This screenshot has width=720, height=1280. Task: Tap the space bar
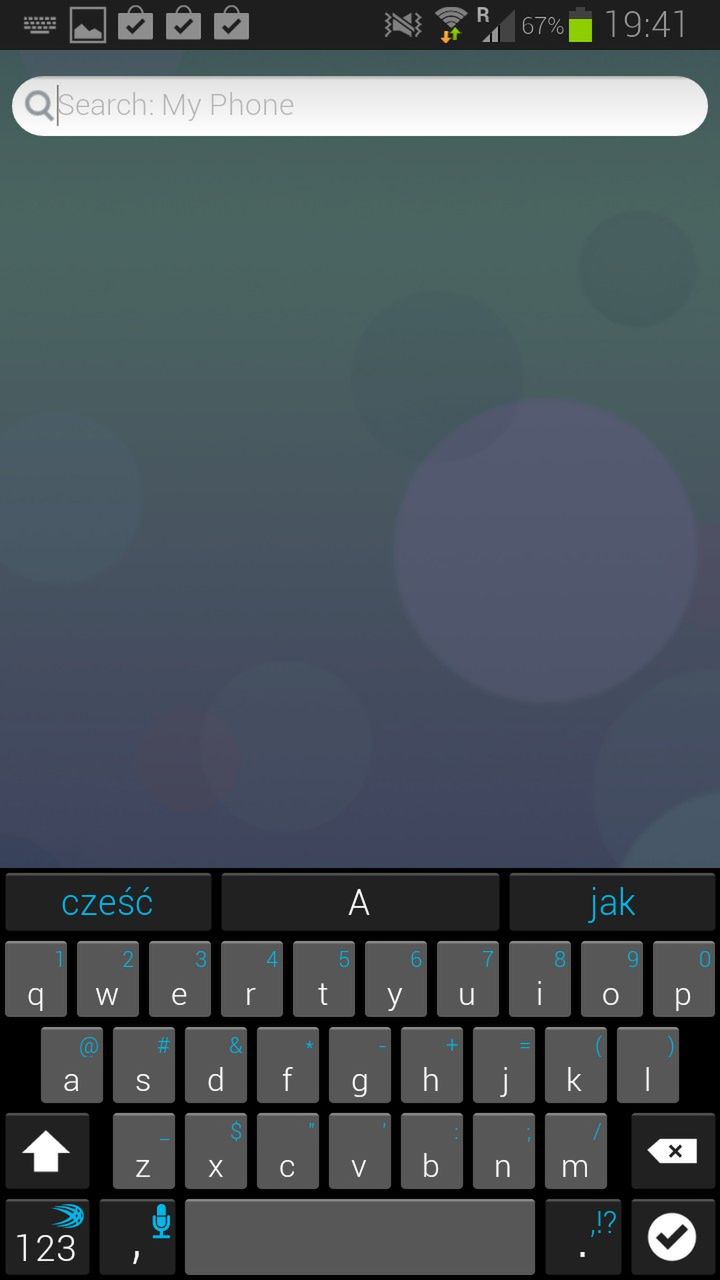click(359, 1238)
